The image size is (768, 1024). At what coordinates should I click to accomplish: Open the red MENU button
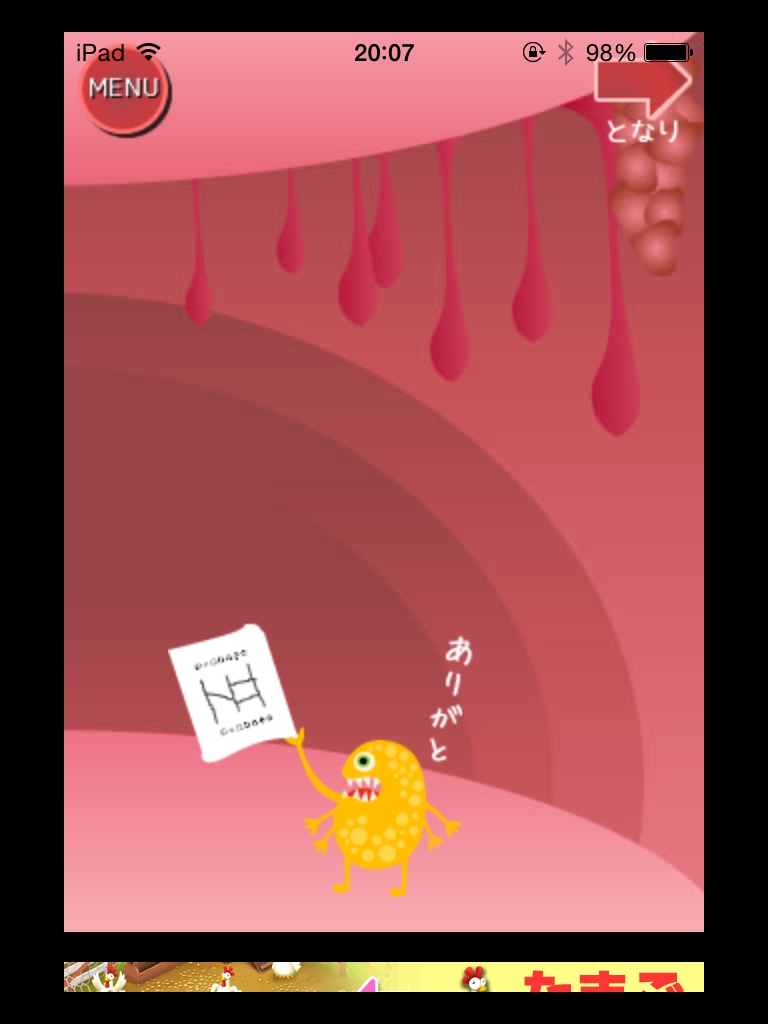(124, 91)
